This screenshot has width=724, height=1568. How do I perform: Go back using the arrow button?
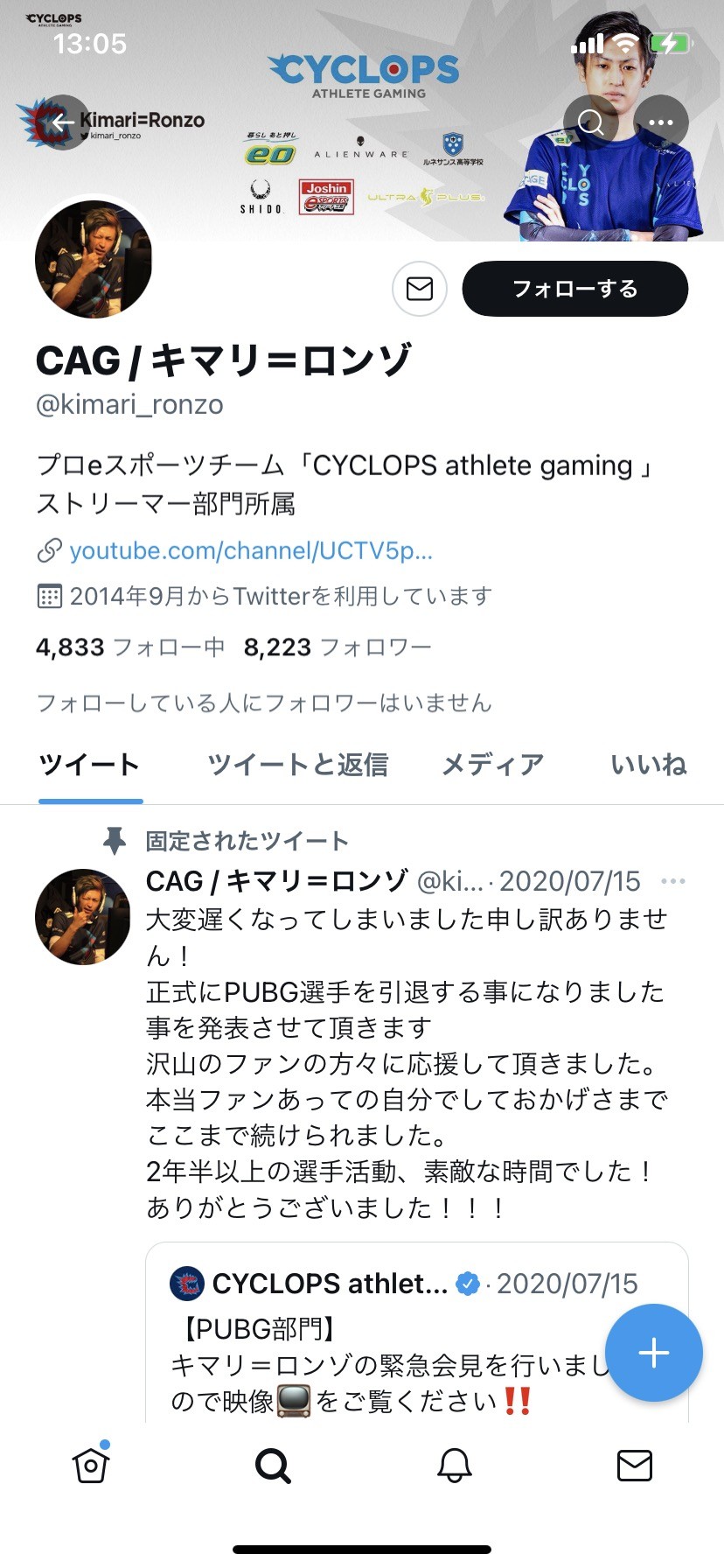point(61,122)
